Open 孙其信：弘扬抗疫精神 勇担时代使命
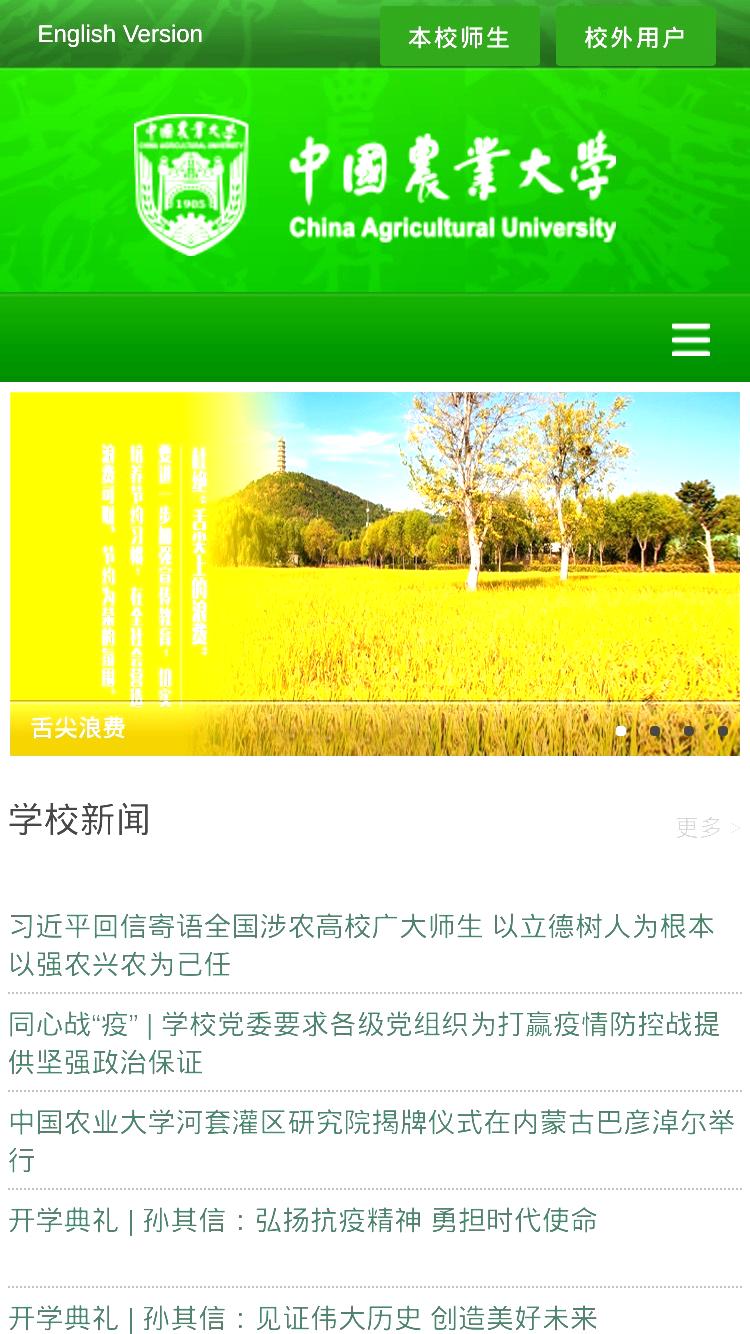Screen dimensions: 750x1334 click(303, 1220)
